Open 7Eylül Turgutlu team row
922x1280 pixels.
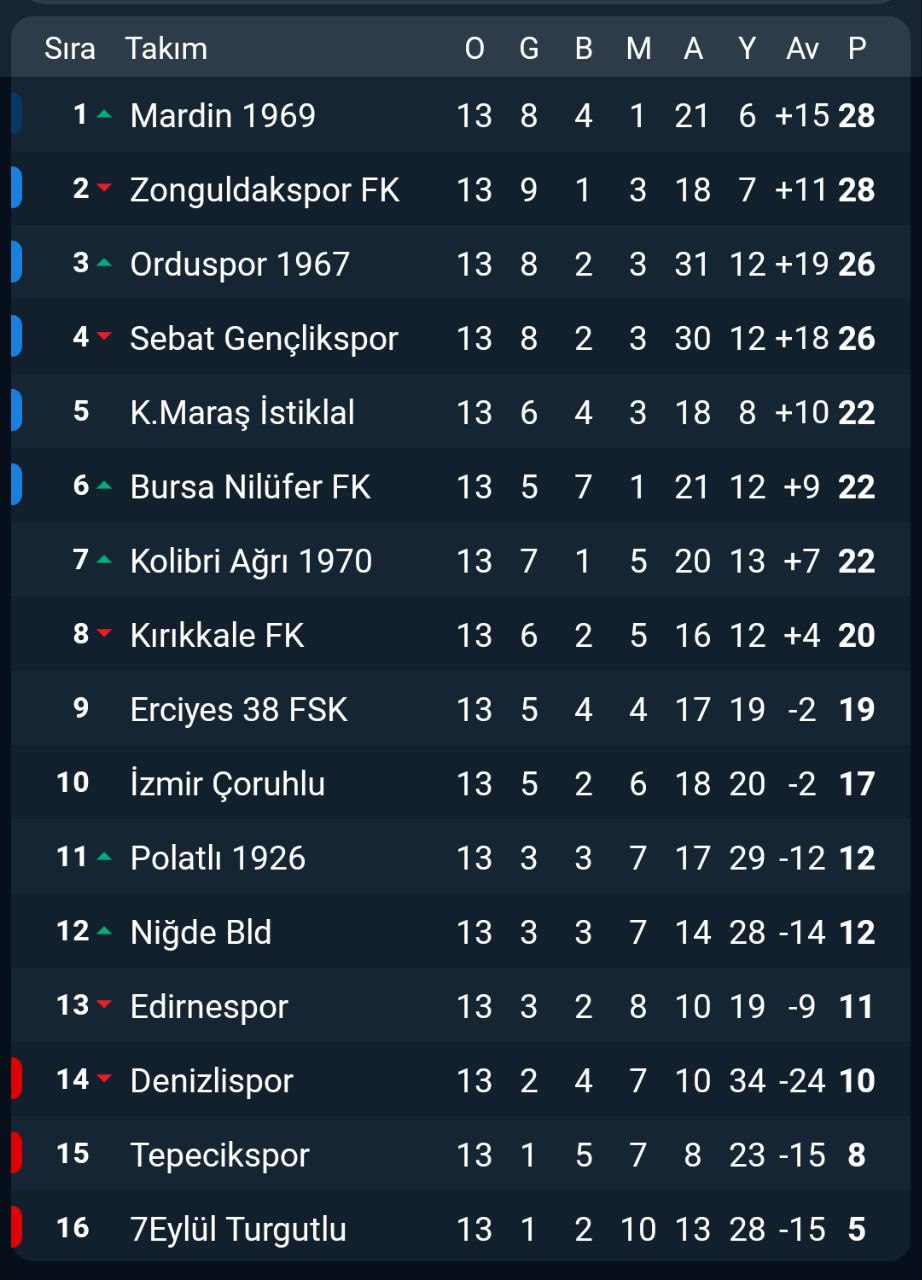pyautogui.click(x=238, y=1228)
